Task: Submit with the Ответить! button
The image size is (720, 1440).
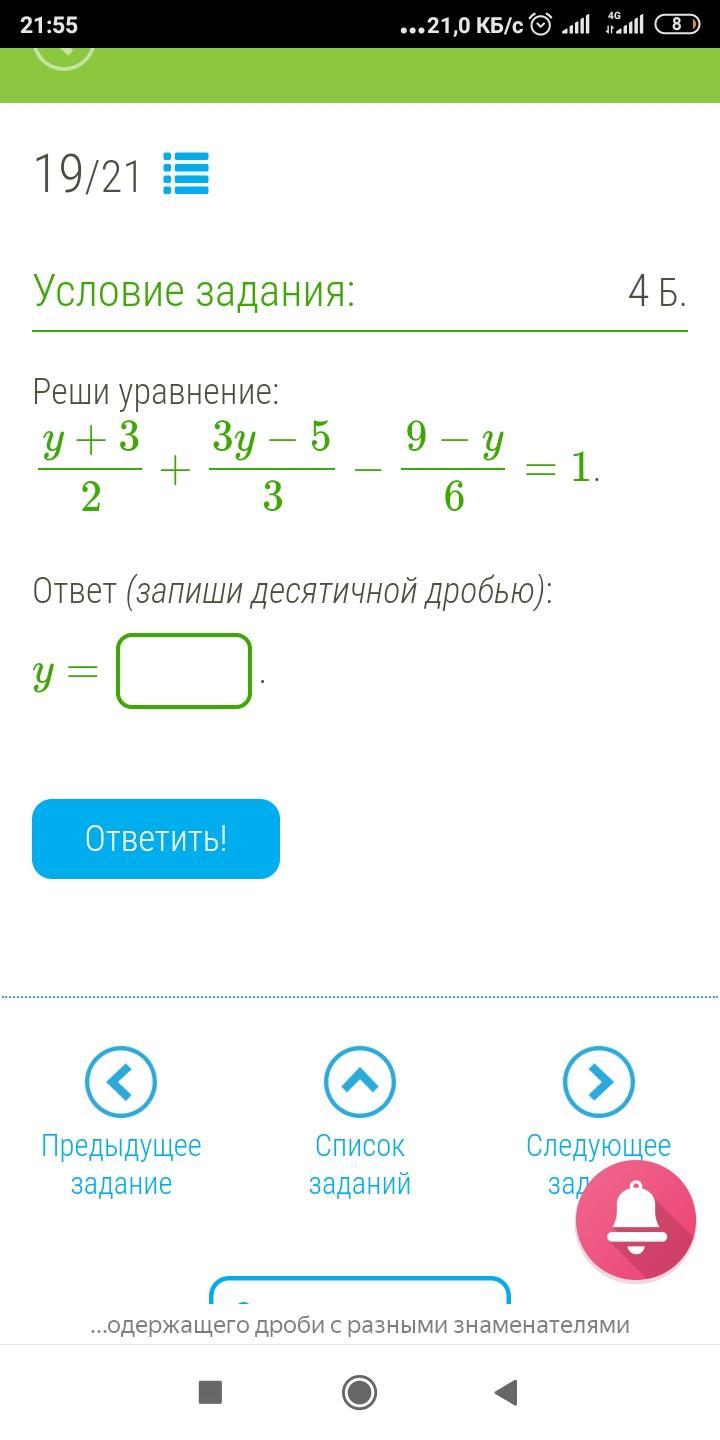Action: tap(156, 838)
